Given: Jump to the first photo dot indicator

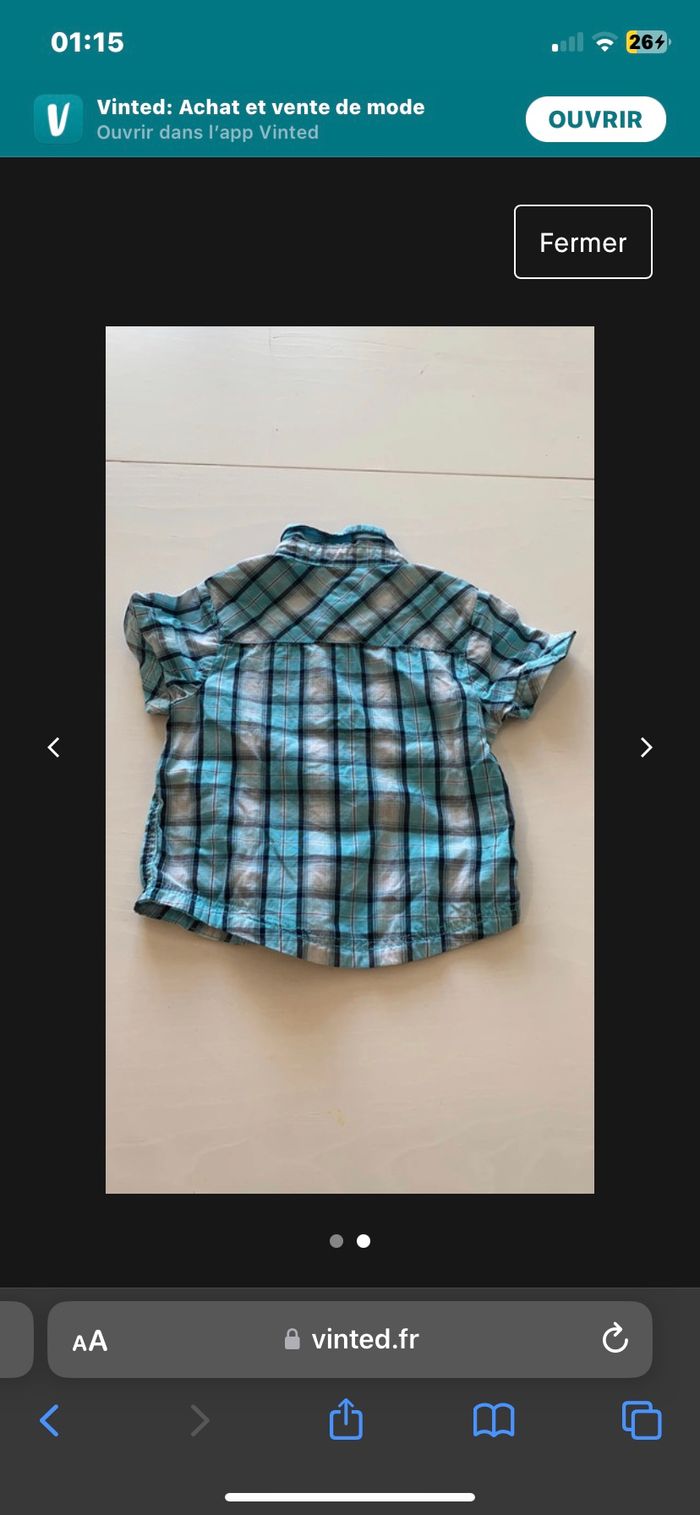Looking at the screenshot, I should coord(336,1241).
